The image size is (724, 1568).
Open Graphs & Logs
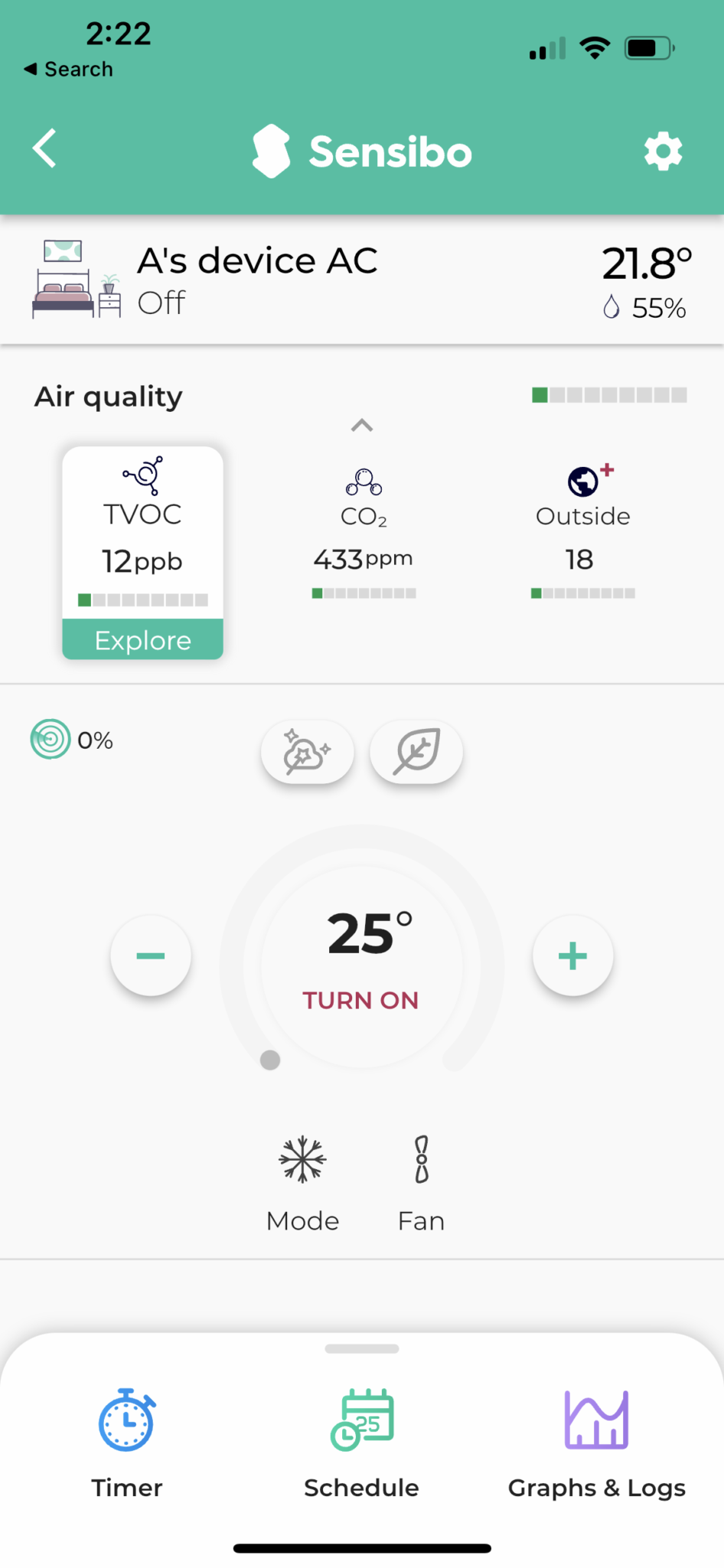pyautogui.click(x=597, y=1444)
